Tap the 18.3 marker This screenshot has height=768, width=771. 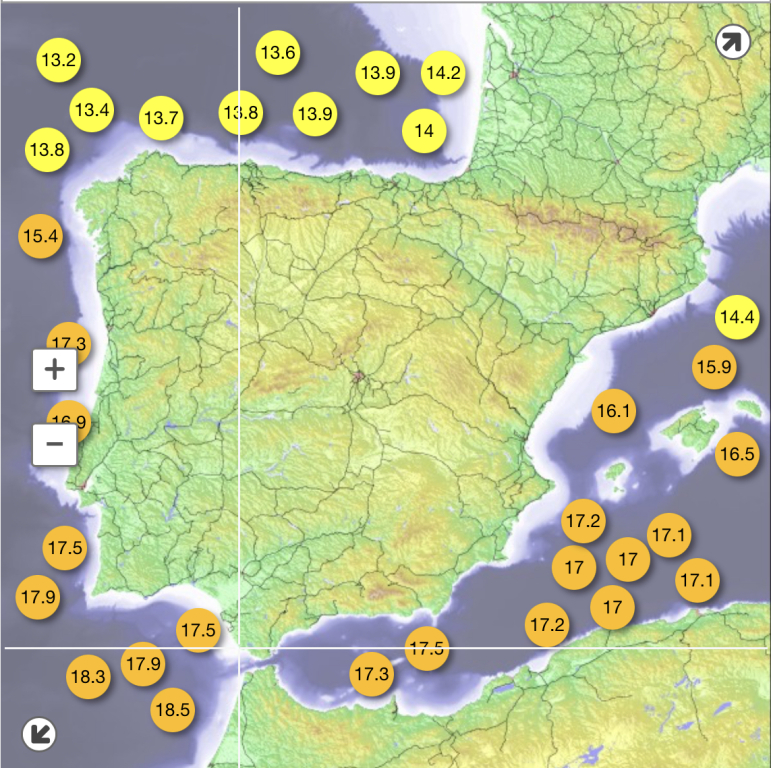point(88,677)
